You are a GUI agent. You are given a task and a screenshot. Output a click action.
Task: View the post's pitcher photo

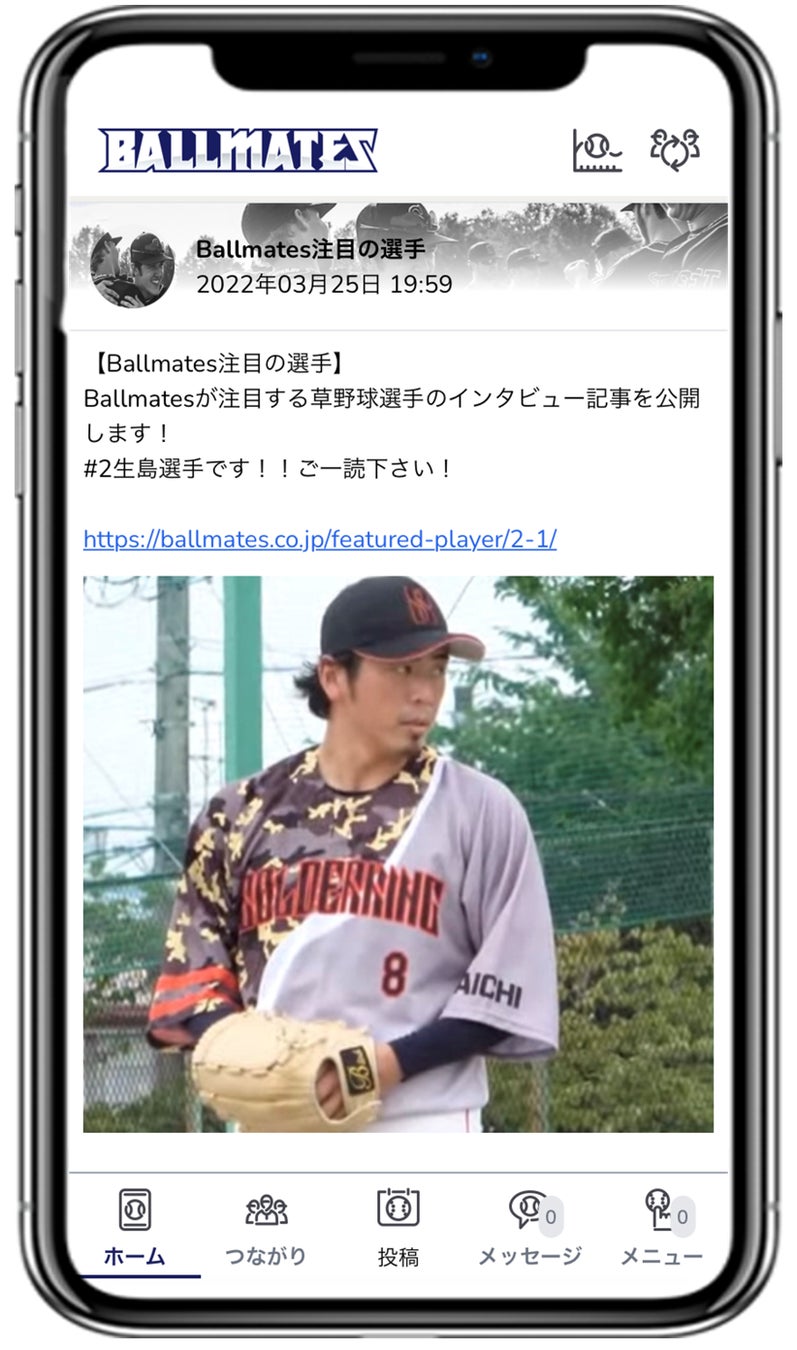(x=398, y=853)
